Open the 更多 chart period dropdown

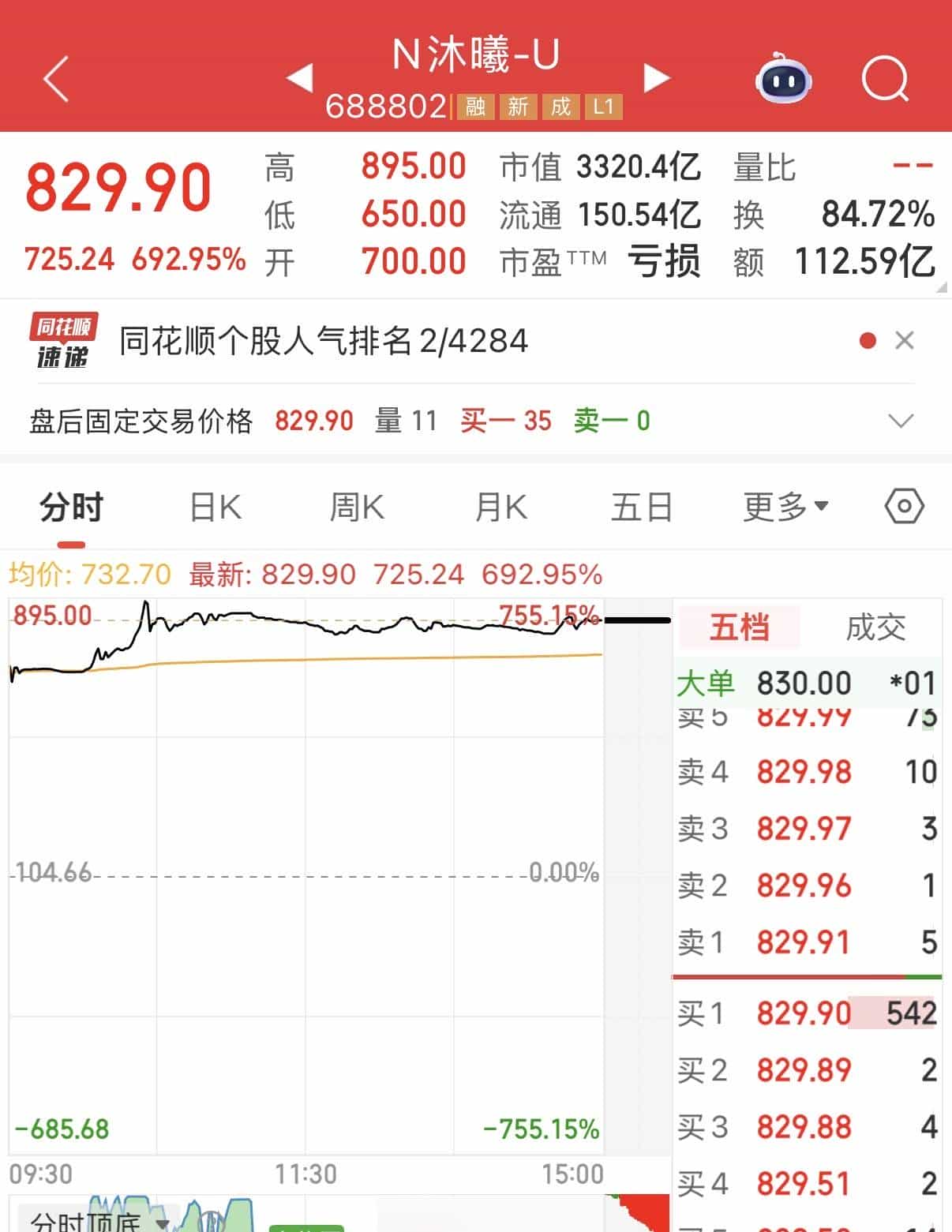pos(781,506)
